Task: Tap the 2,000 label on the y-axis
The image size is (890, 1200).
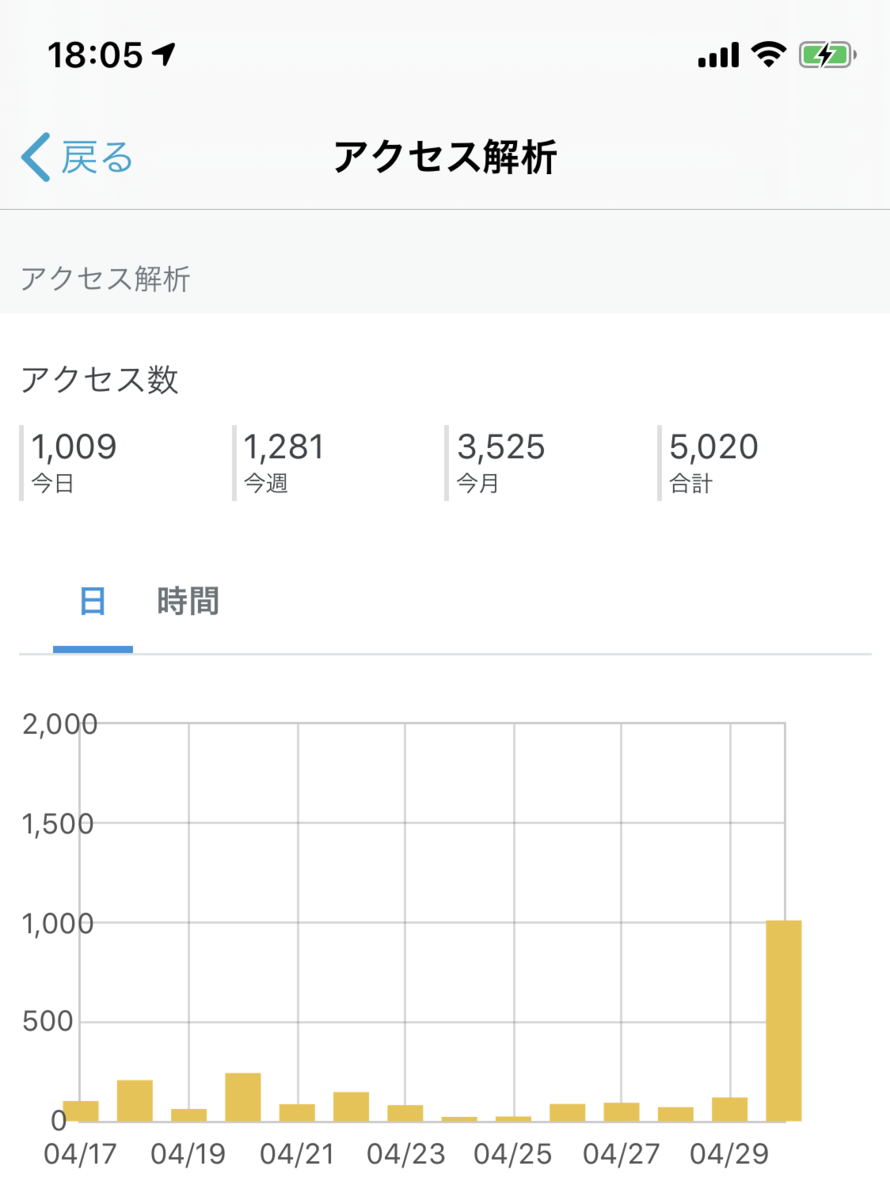Action: point(58,723)
